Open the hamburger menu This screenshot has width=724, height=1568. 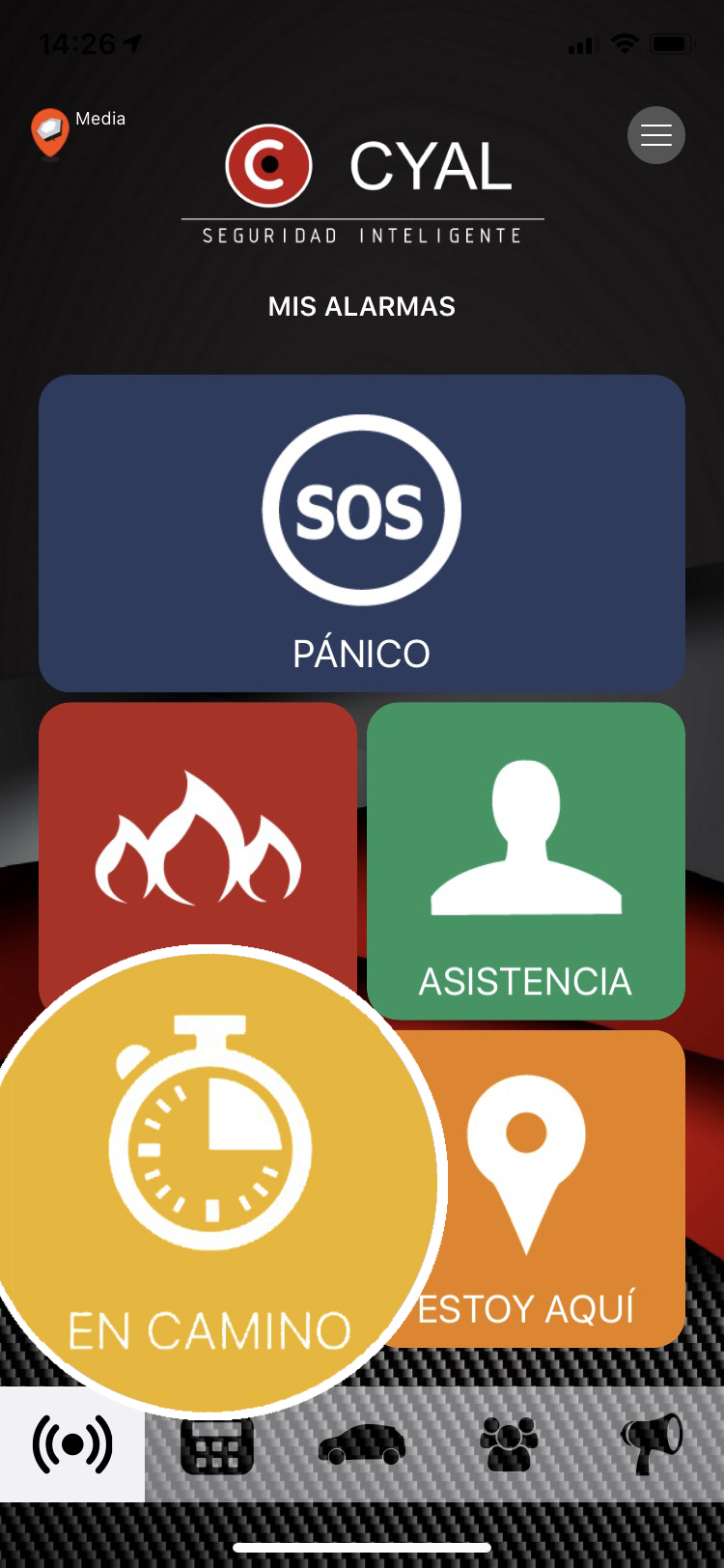[656, 135]
